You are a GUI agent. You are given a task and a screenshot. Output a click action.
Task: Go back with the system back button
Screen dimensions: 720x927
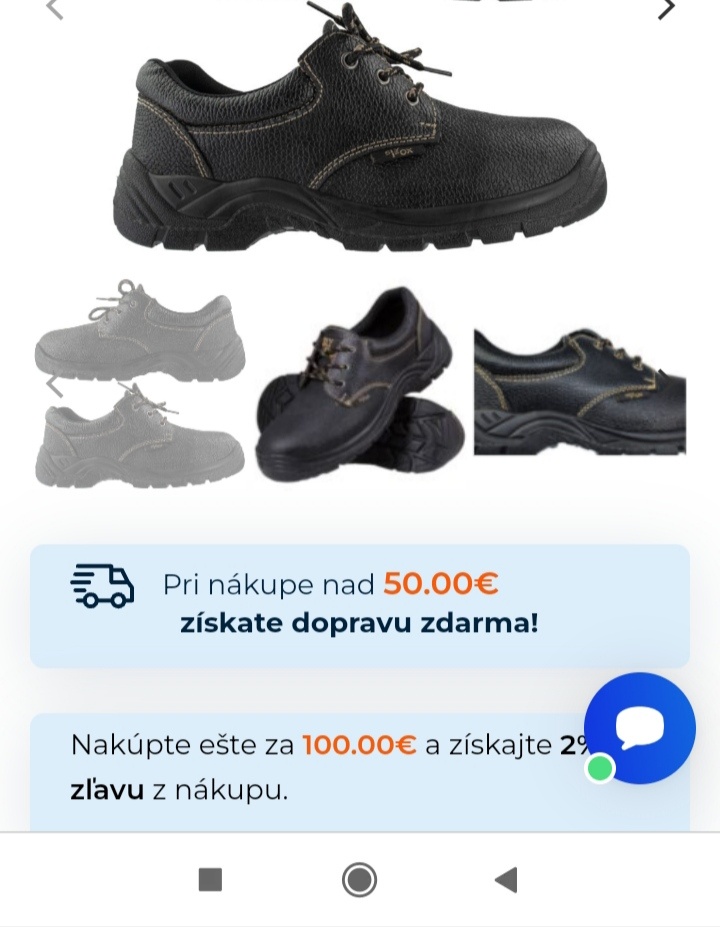tap(506, 880)
